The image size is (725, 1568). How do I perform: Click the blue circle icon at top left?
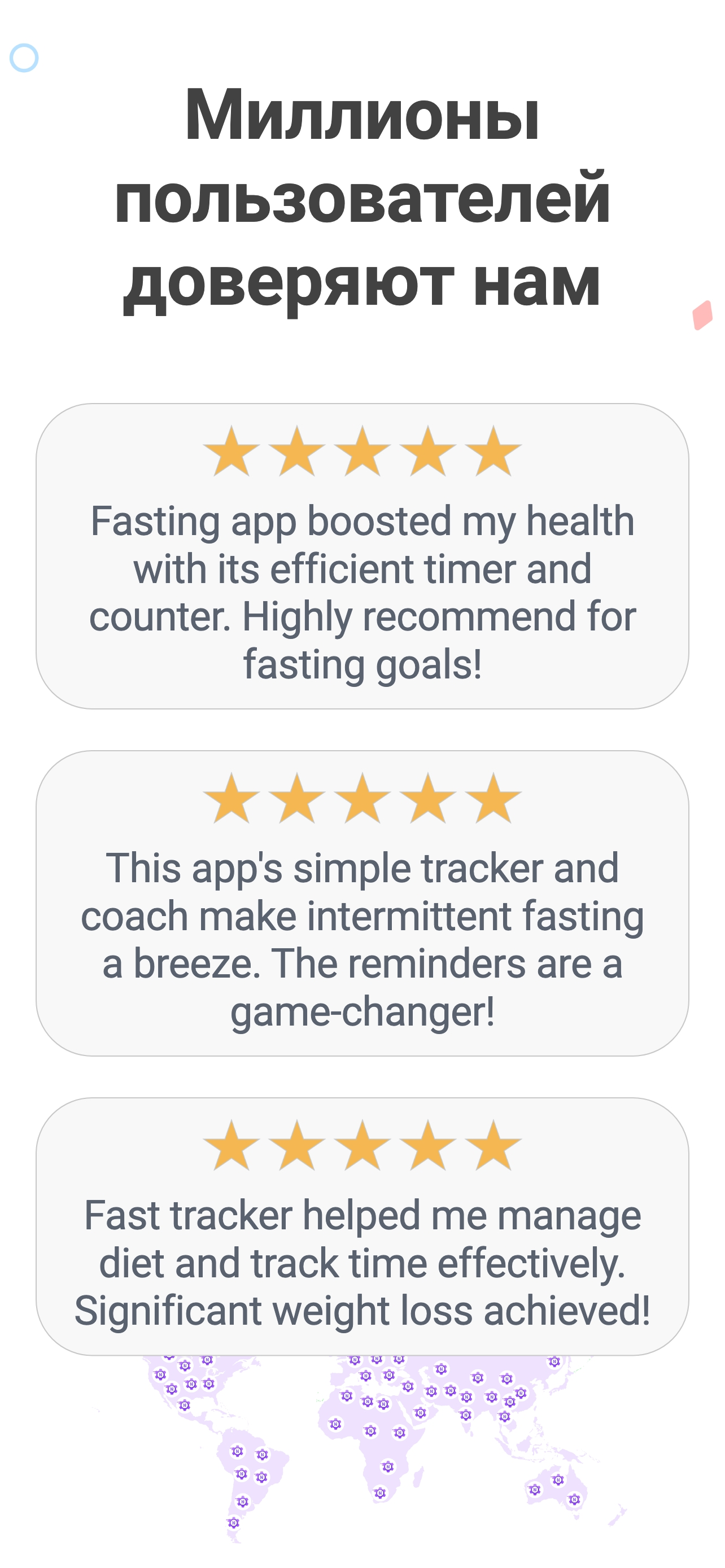(23, 57)
